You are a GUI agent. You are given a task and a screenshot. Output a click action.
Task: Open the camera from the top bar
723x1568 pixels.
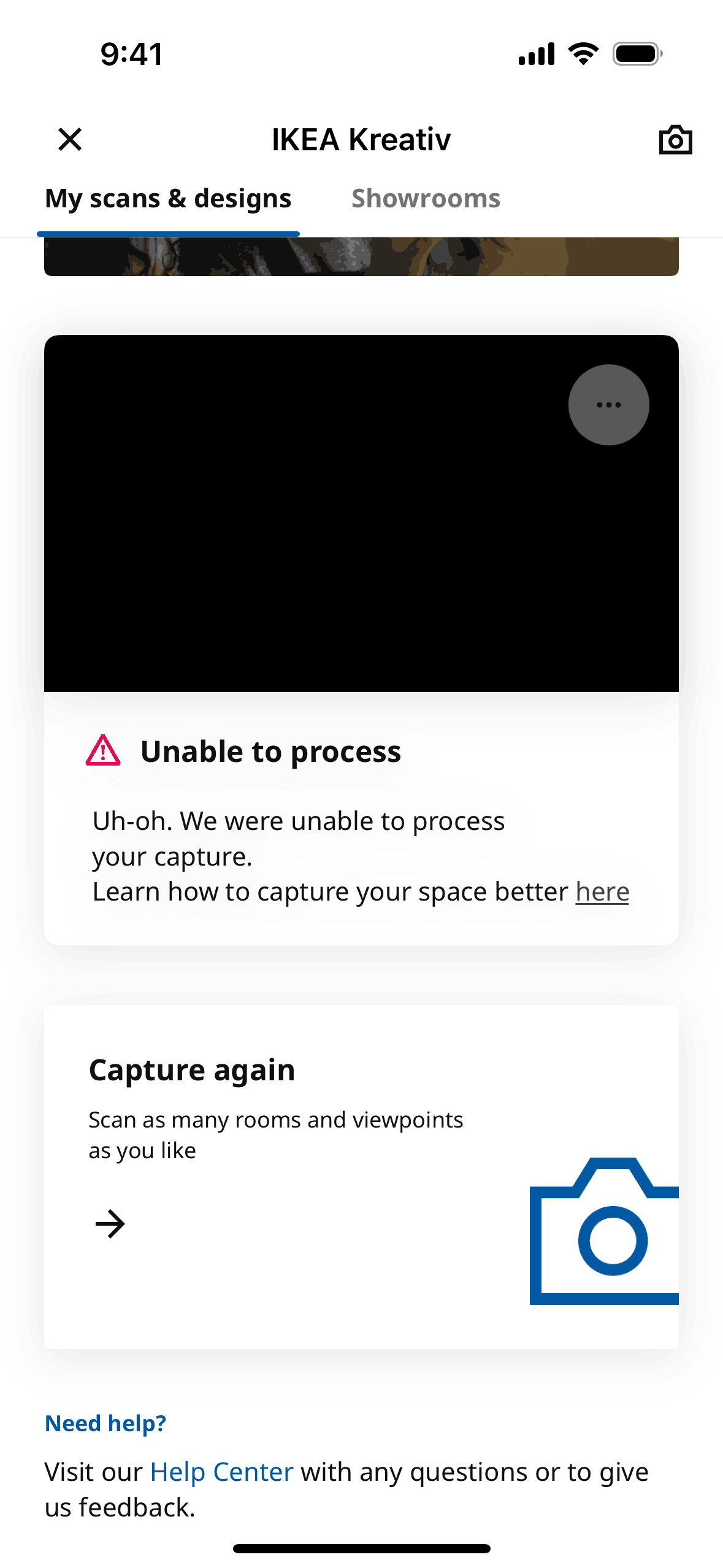pos(675,140)
